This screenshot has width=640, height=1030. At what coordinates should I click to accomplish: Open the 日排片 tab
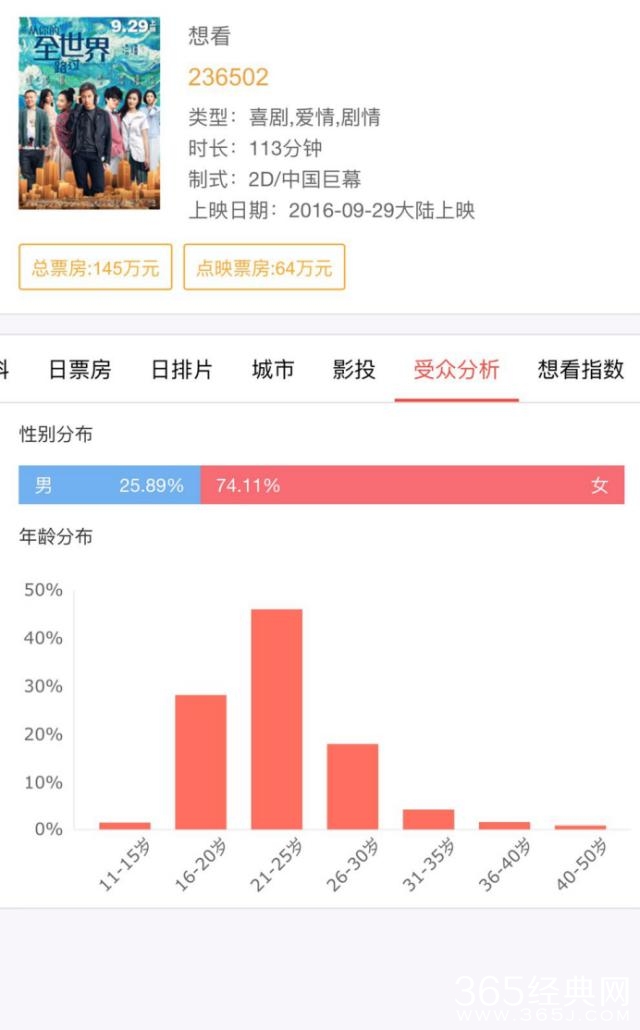[182, 369]
